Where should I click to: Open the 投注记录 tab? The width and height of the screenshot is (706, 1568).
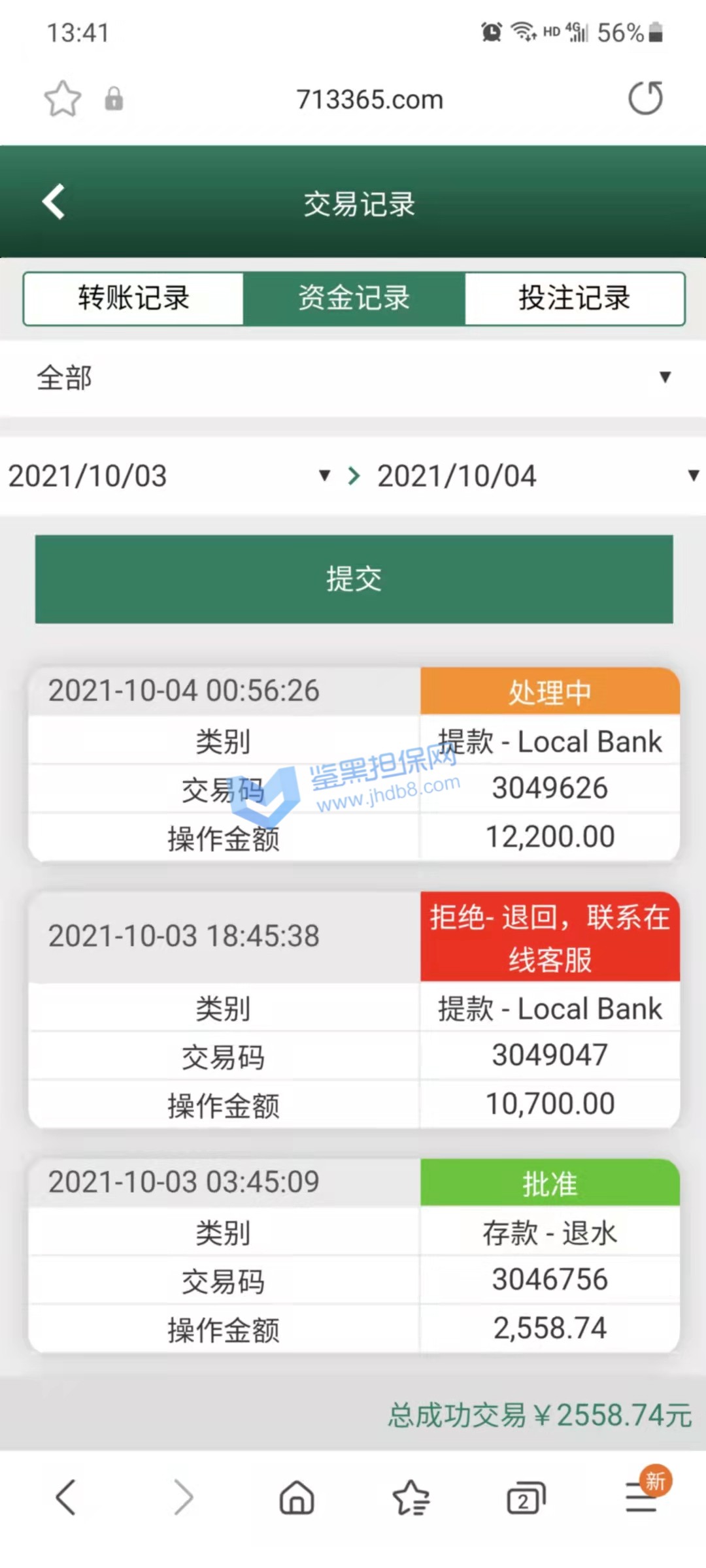click(x=574, y=299)
